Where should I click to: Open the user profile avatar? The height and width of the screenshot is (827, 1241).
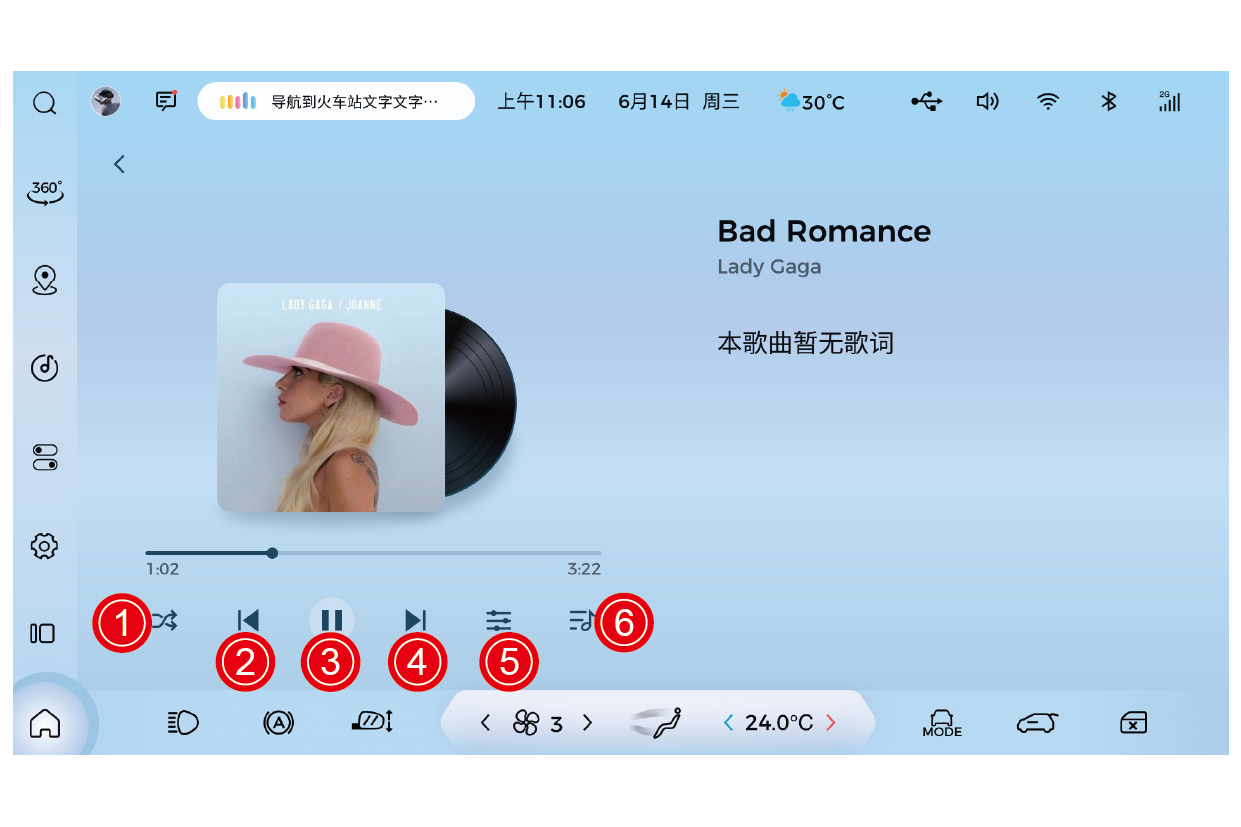105,101
